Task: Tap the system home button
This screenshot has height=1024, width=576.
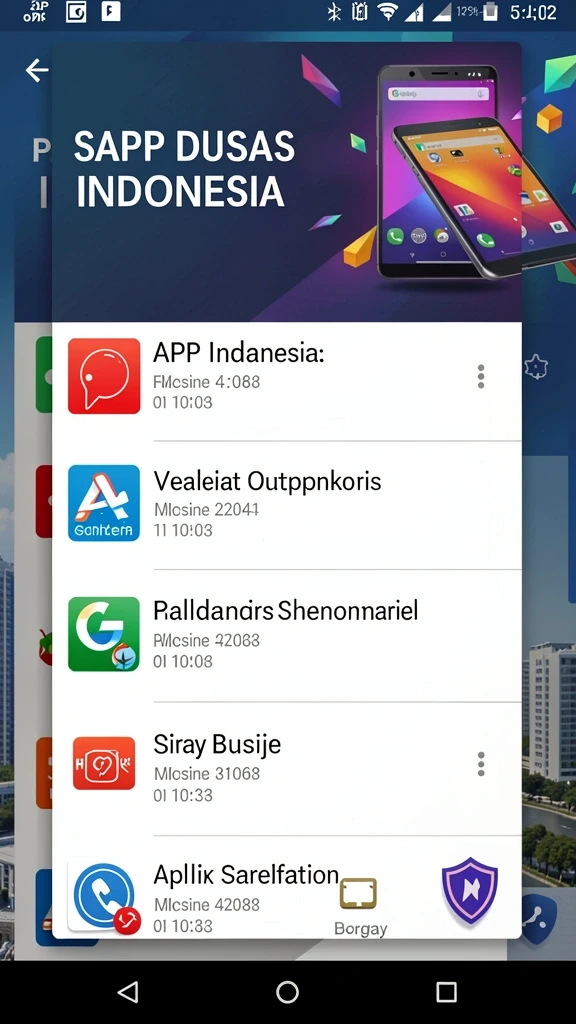Action: (287, 992)
